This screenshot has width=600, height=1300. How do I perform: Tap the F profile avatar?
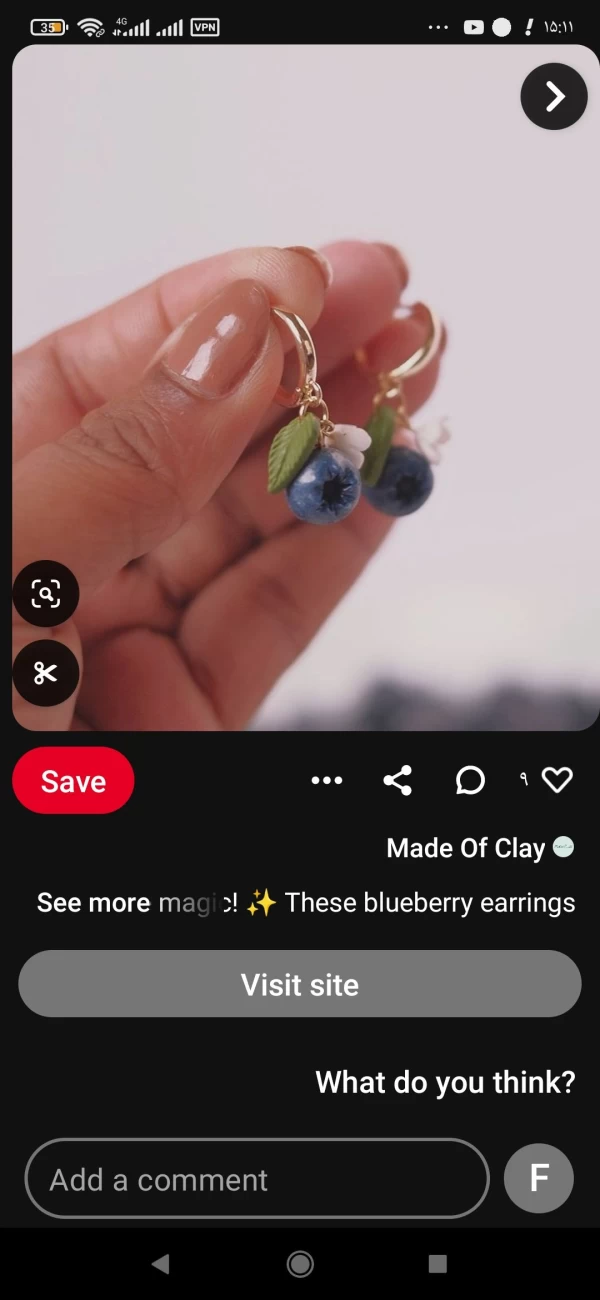pos(538,1179)
